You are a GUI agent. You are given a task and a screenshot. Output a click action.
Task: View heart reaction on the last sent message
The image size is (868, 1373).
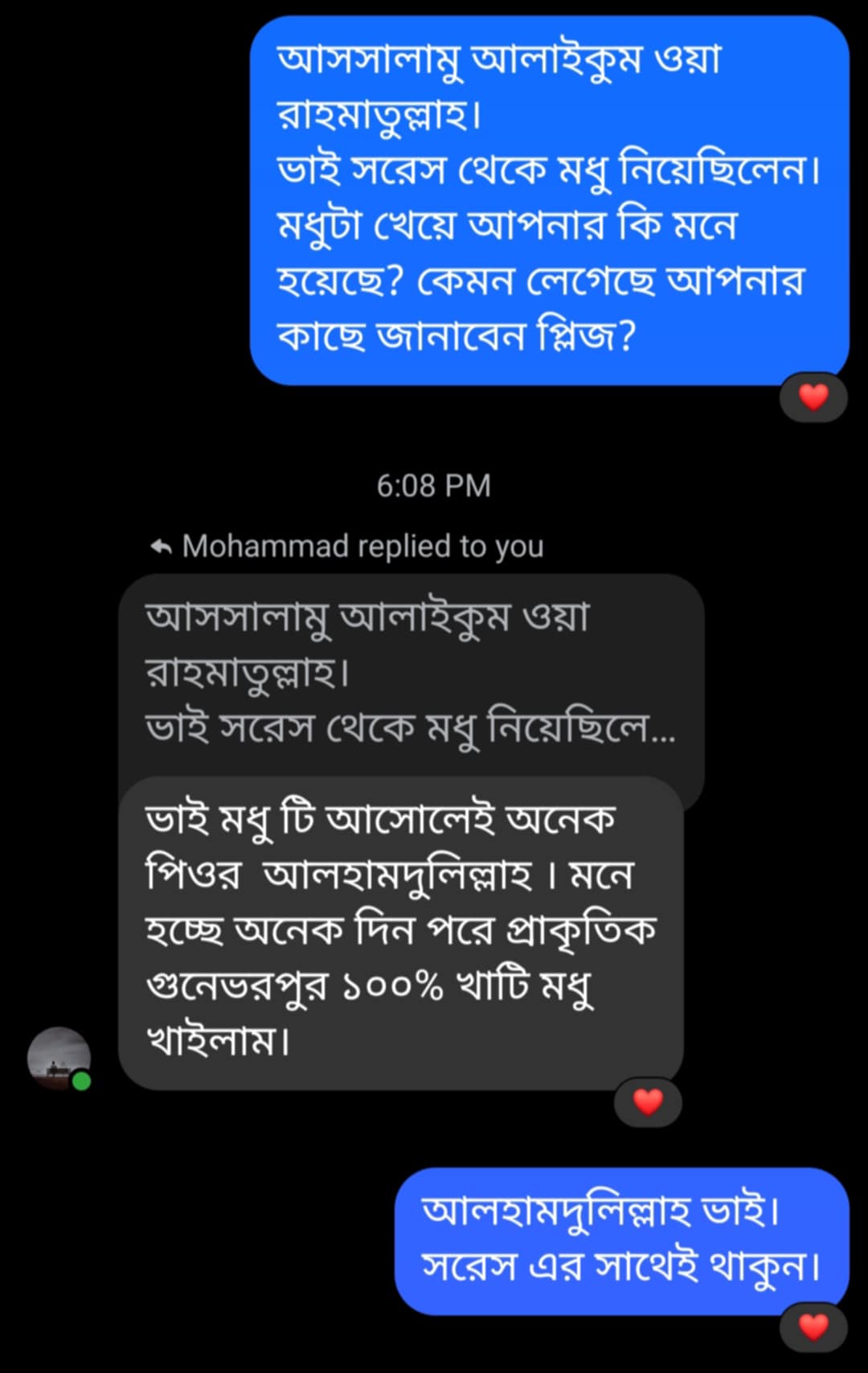coord(813,1326)
